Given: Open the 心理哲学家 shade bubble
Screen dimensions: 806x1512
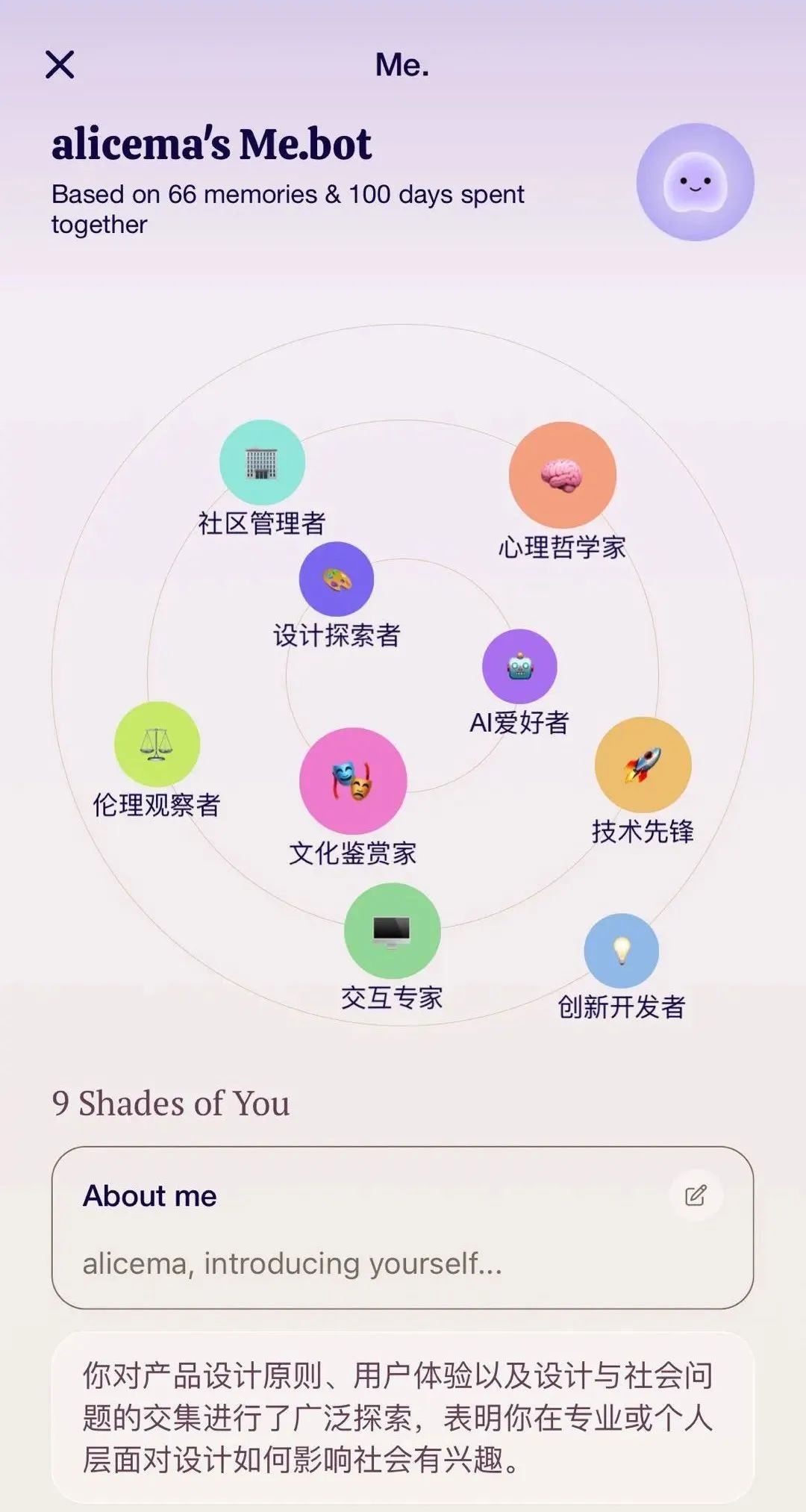Looking at the screenshot, I should pos(562,475).
